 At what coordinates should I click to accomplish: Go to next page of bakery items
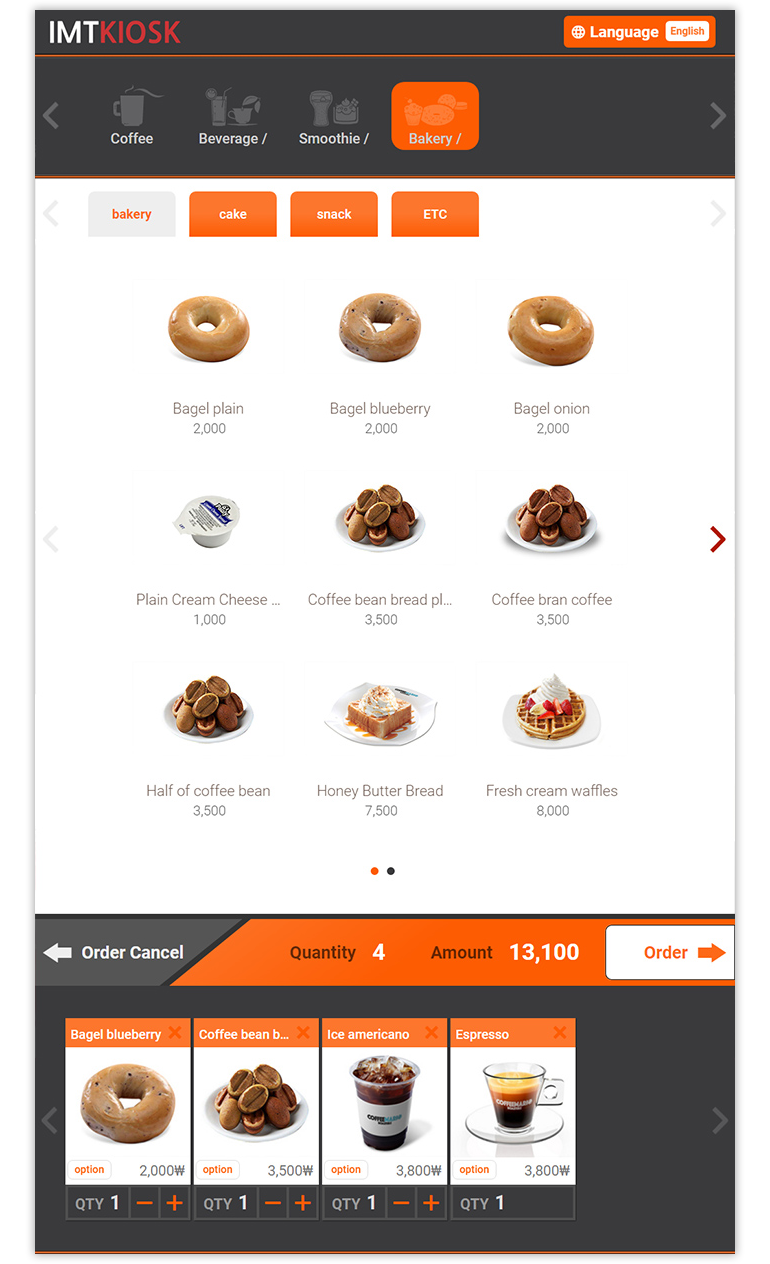tap(717, 540)
